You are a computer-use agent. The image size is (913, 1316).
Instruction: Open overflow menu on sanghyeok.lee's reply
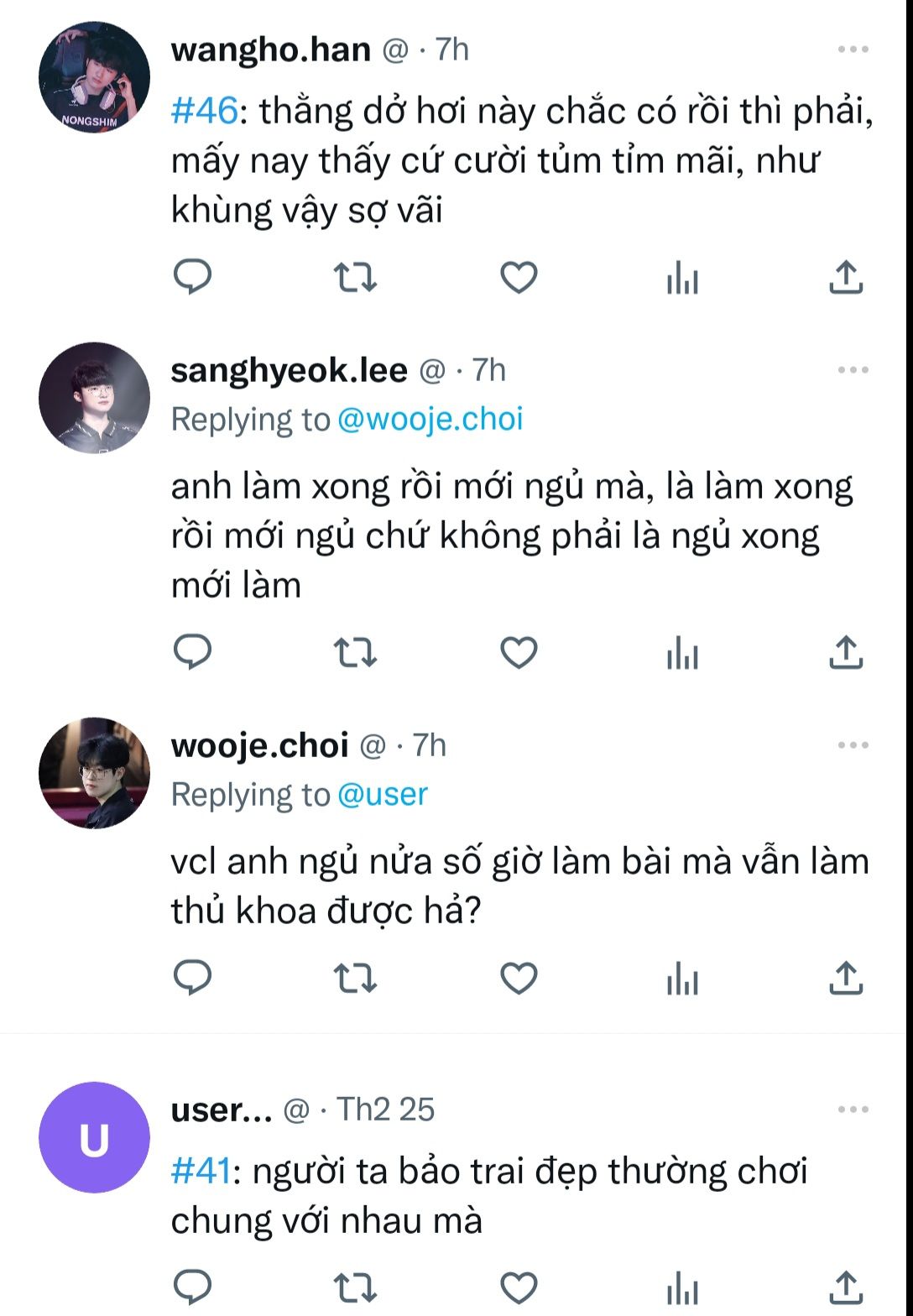tap(853, 370)
